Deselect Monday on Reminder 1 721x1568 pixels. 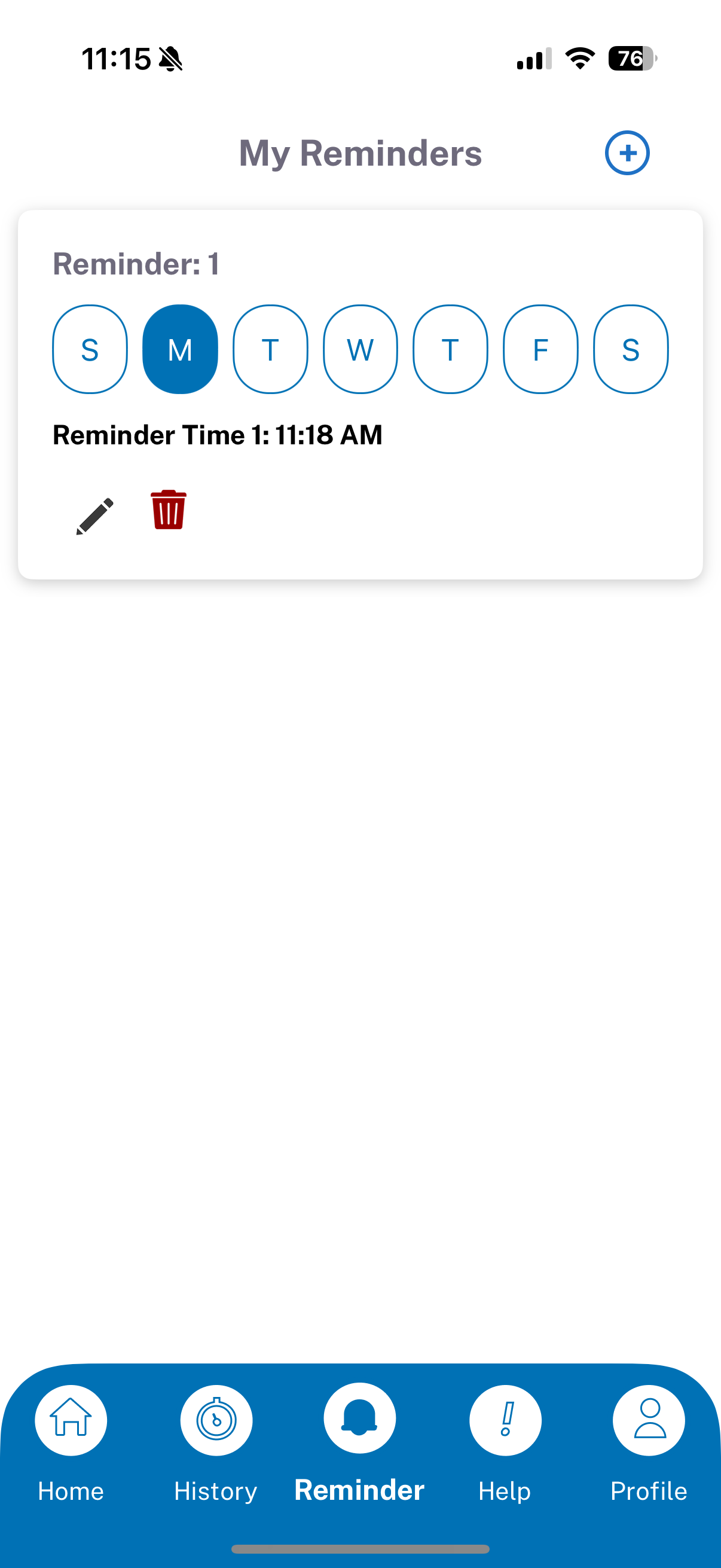(x=180, y=349)
